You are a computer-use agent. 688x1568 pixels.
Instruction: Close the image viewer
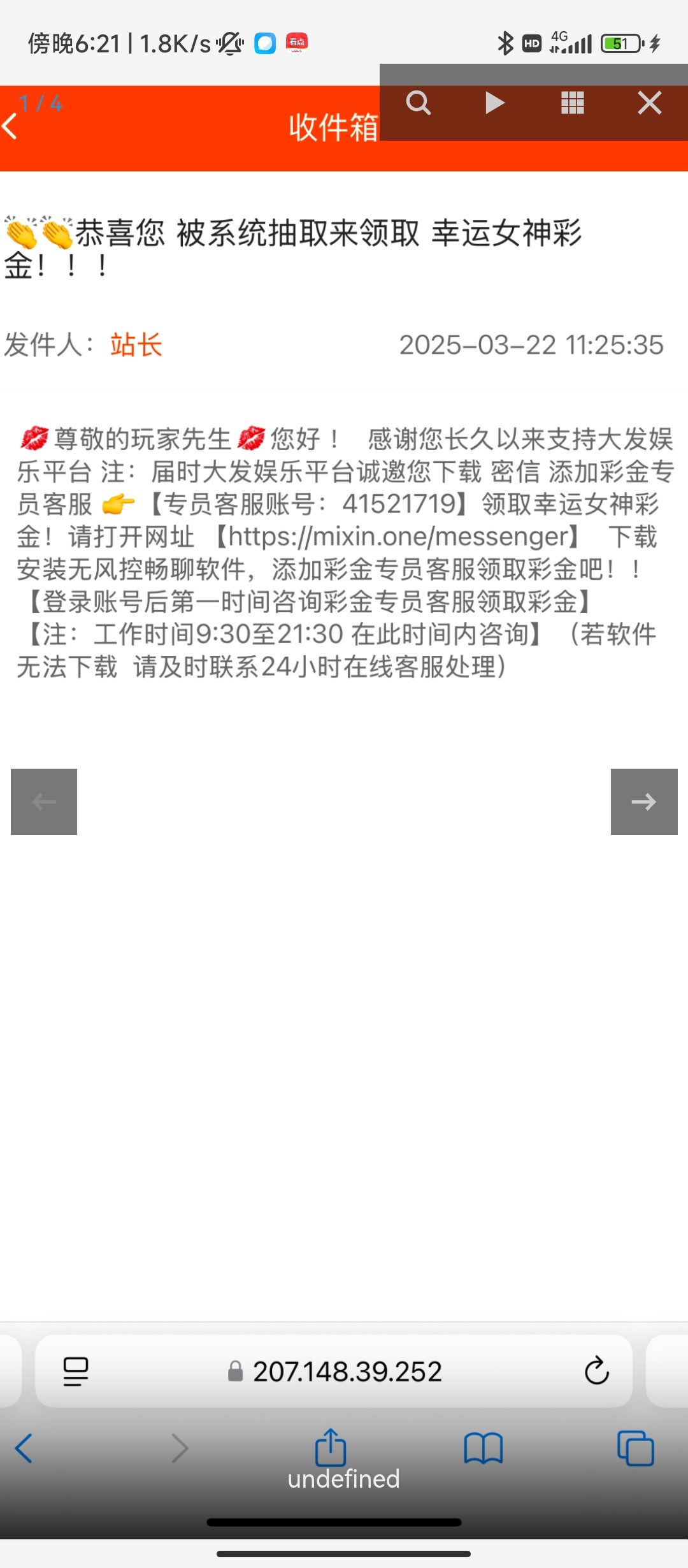(649, 103)
